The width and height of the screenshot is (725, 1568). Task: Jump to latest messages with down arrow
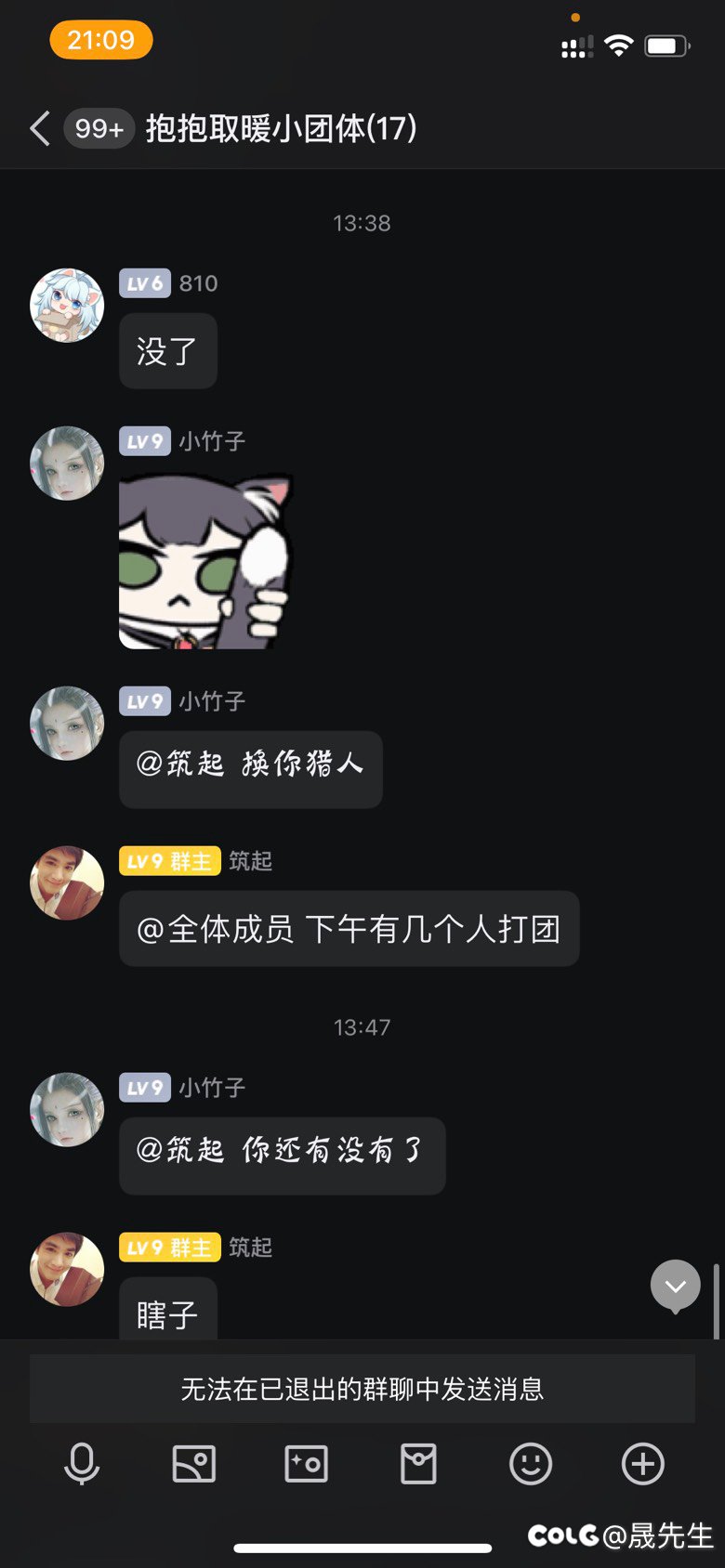tap(676, 1287)
